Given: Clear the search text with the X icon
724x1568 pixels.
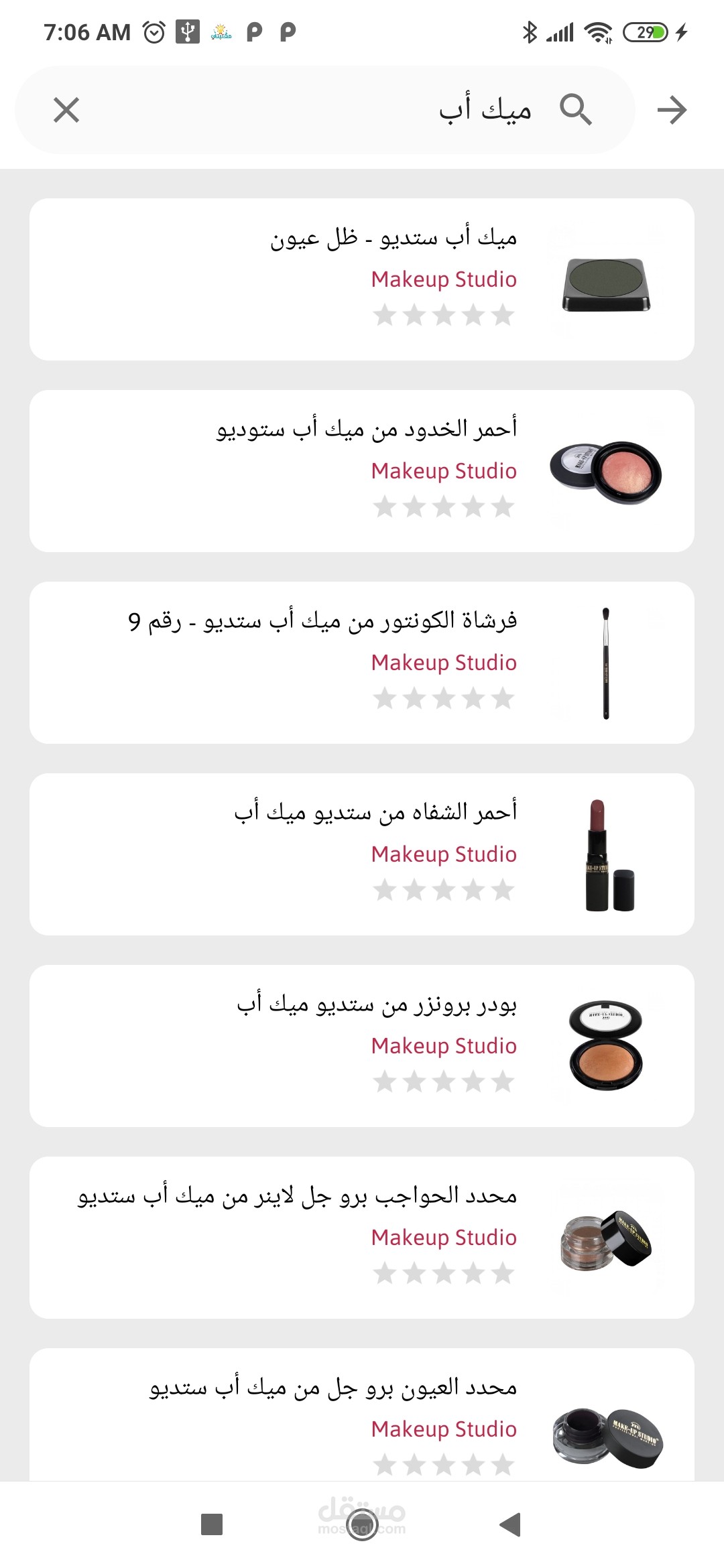Looking at the screenshot, I should coord(66,110).
